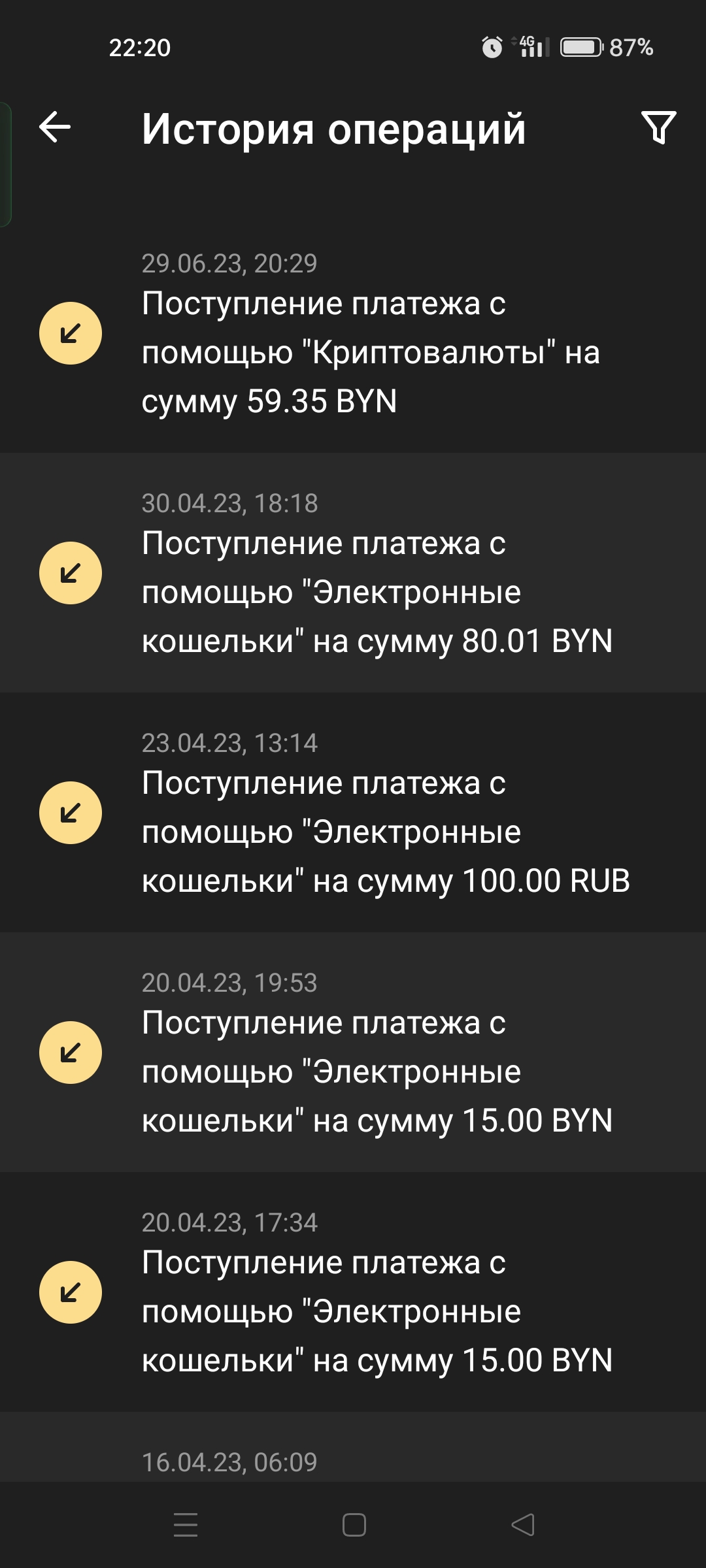Open recent apps from the navigation bar
Viewport: 706px width, 1568px height.
(186, 1525)
